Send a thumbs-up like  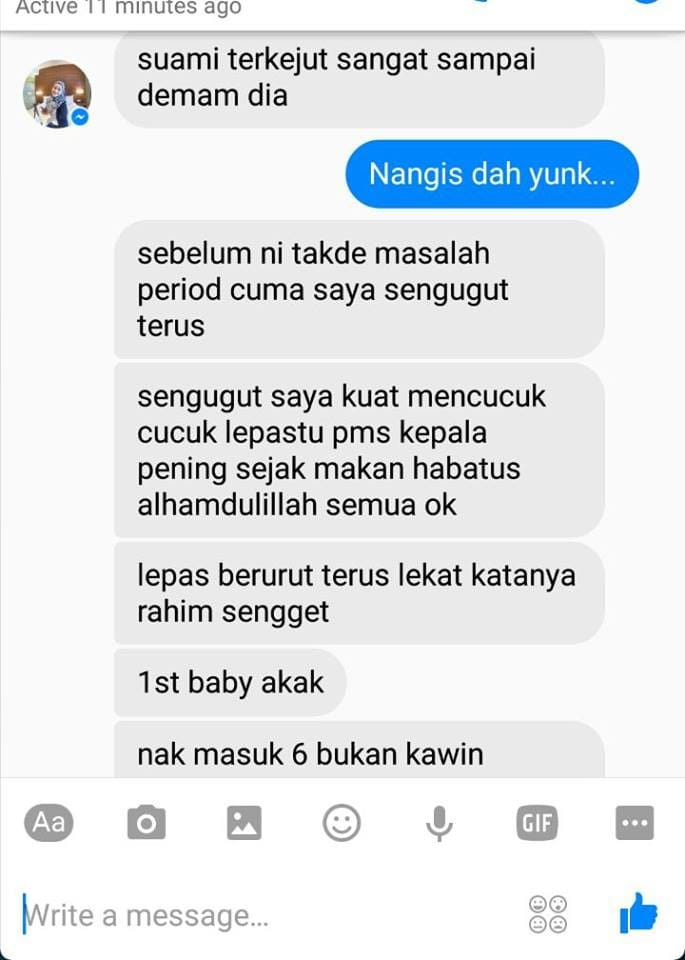[638, 913]
